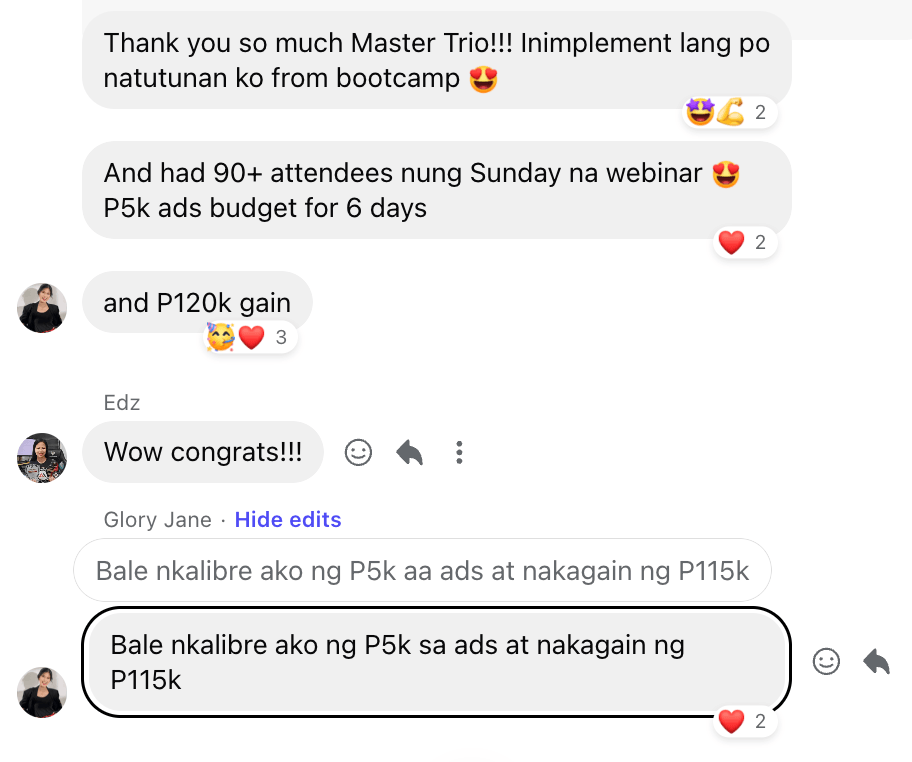
Task: Add emoji reaction to the P115k message
Action: tap(826, 661)
